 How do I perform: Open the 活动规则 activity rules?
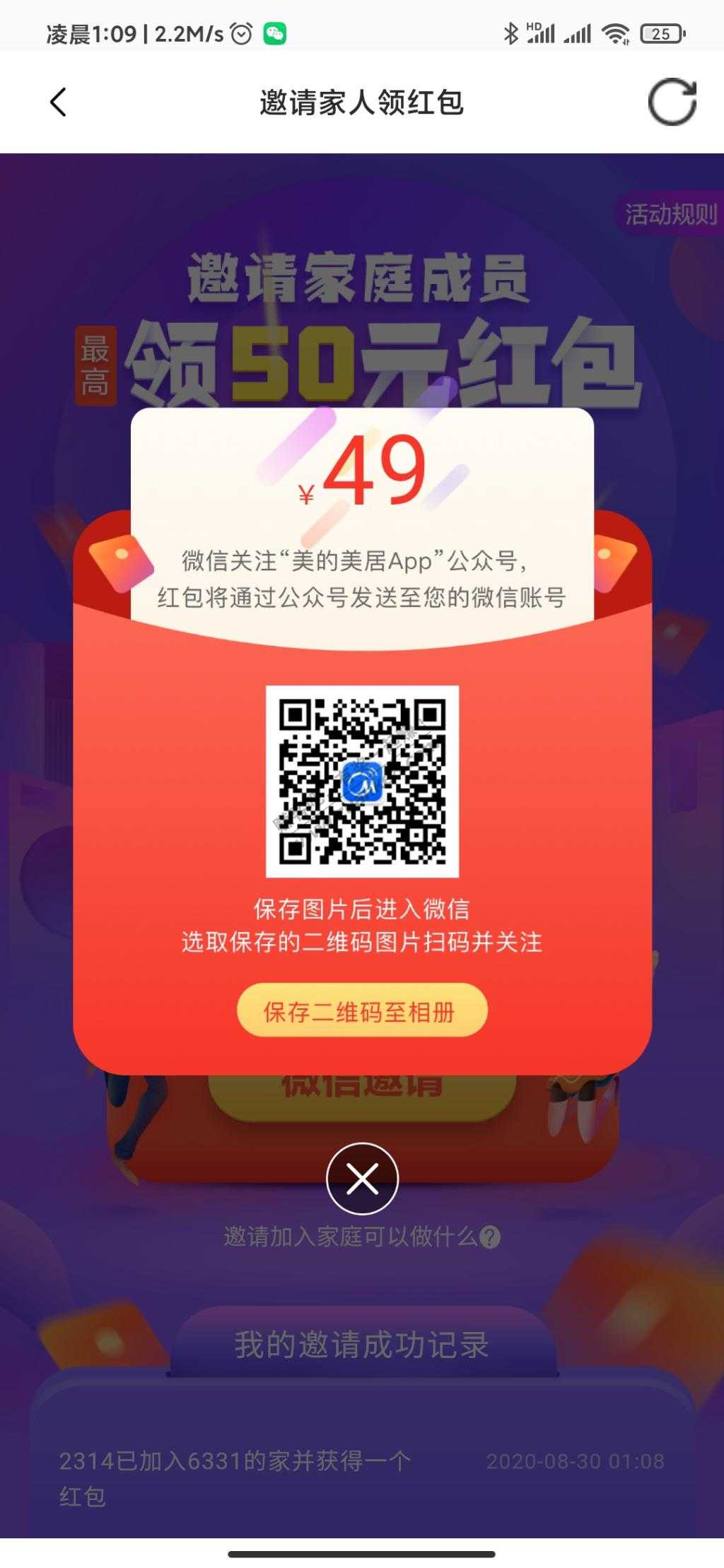(x=670, y=213)
